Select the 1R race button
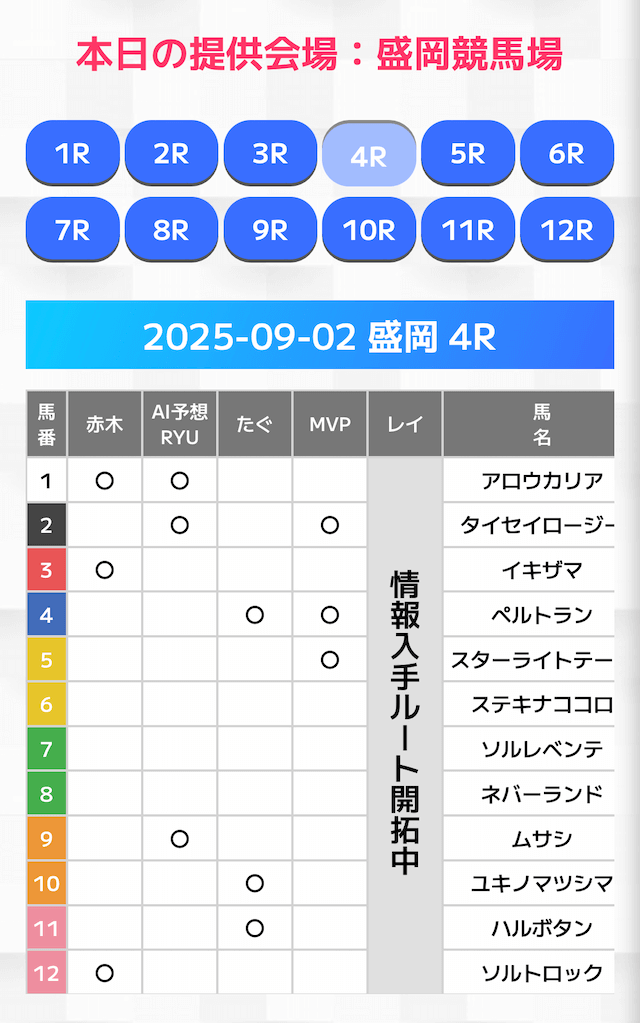 coord(72,153)
